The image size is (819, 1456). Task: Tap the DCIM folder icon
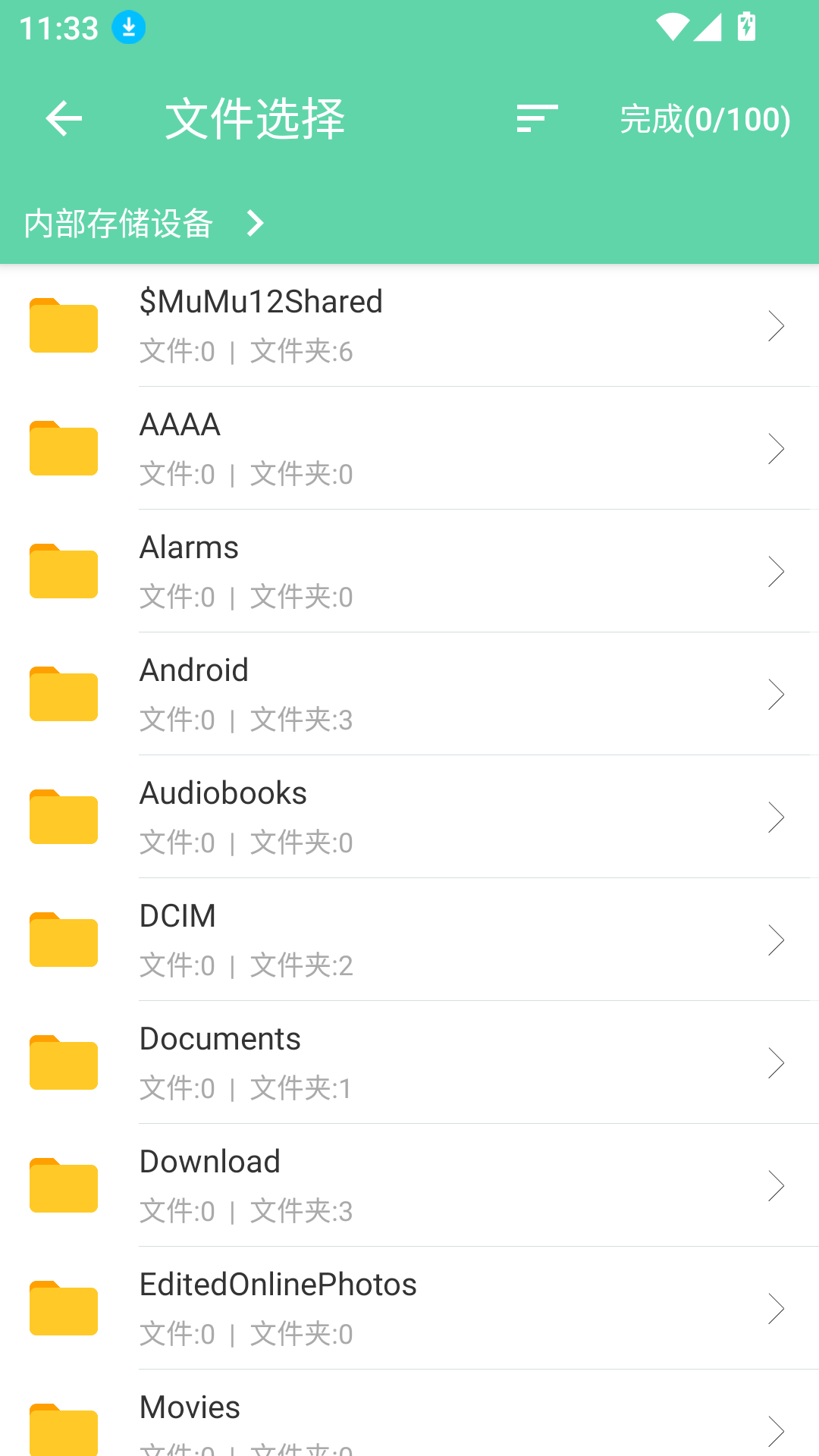[x=63, y=940]
